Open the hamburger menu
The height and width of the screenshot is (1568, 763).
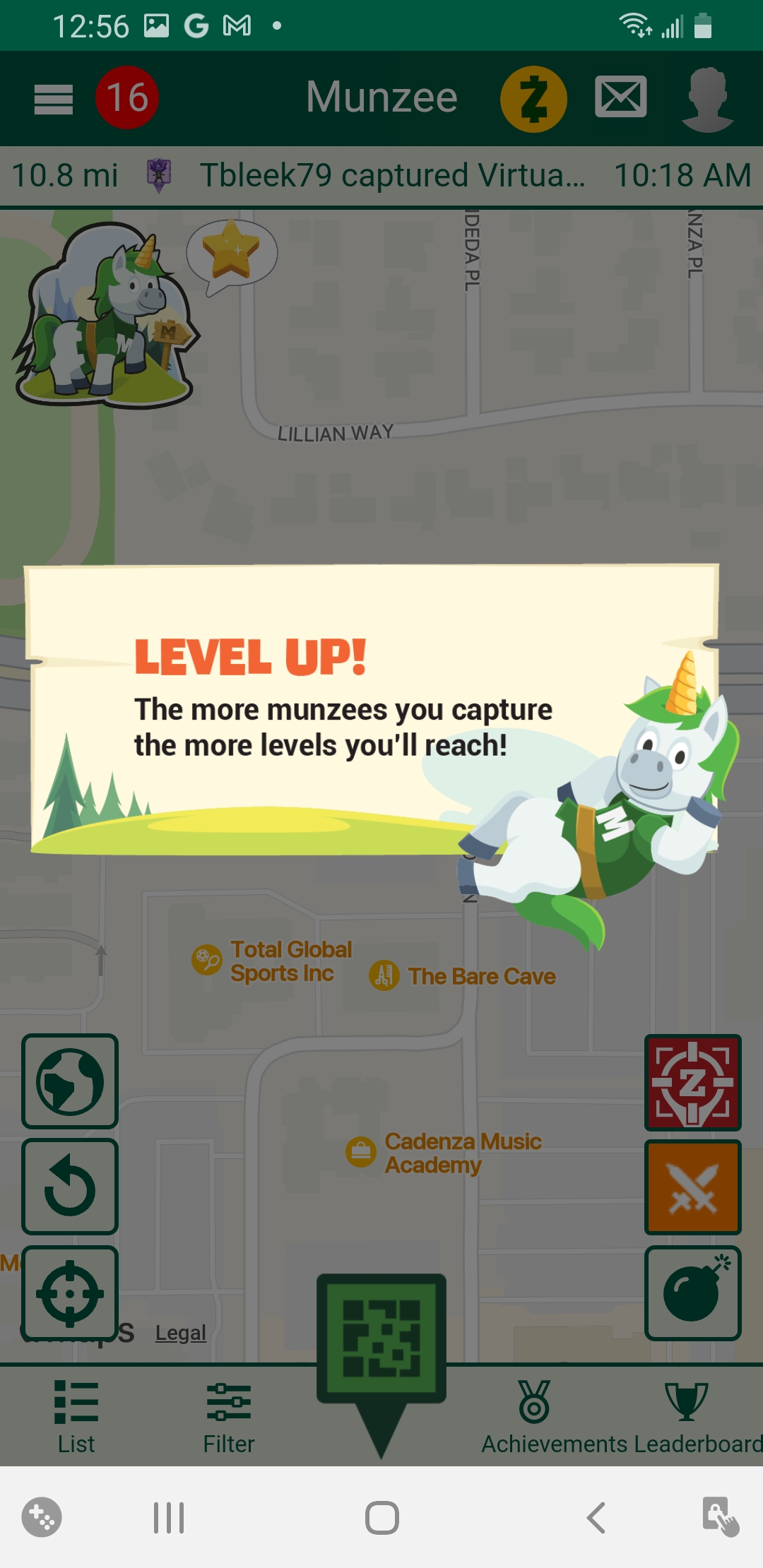click(x=54, y=99)
